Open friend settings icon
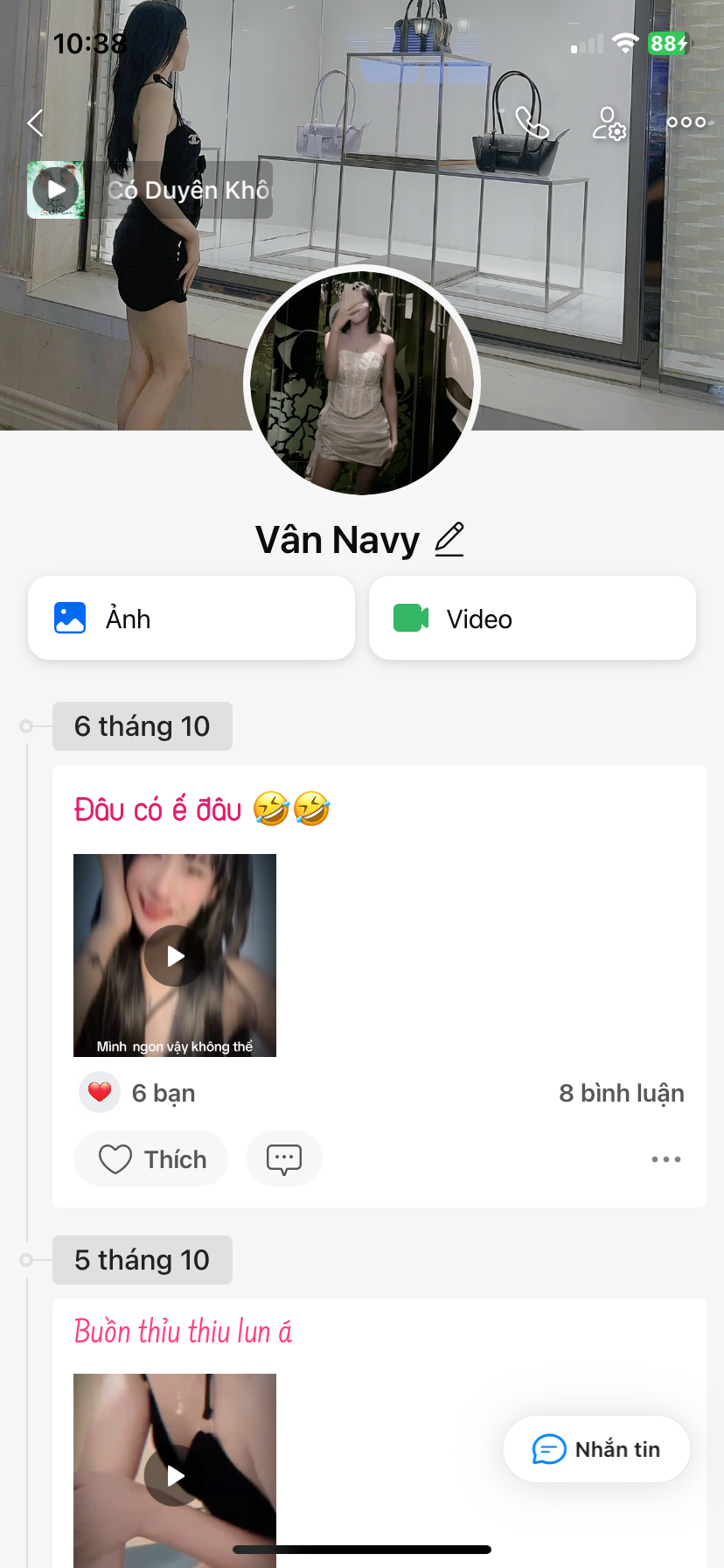 coord(609,123)
